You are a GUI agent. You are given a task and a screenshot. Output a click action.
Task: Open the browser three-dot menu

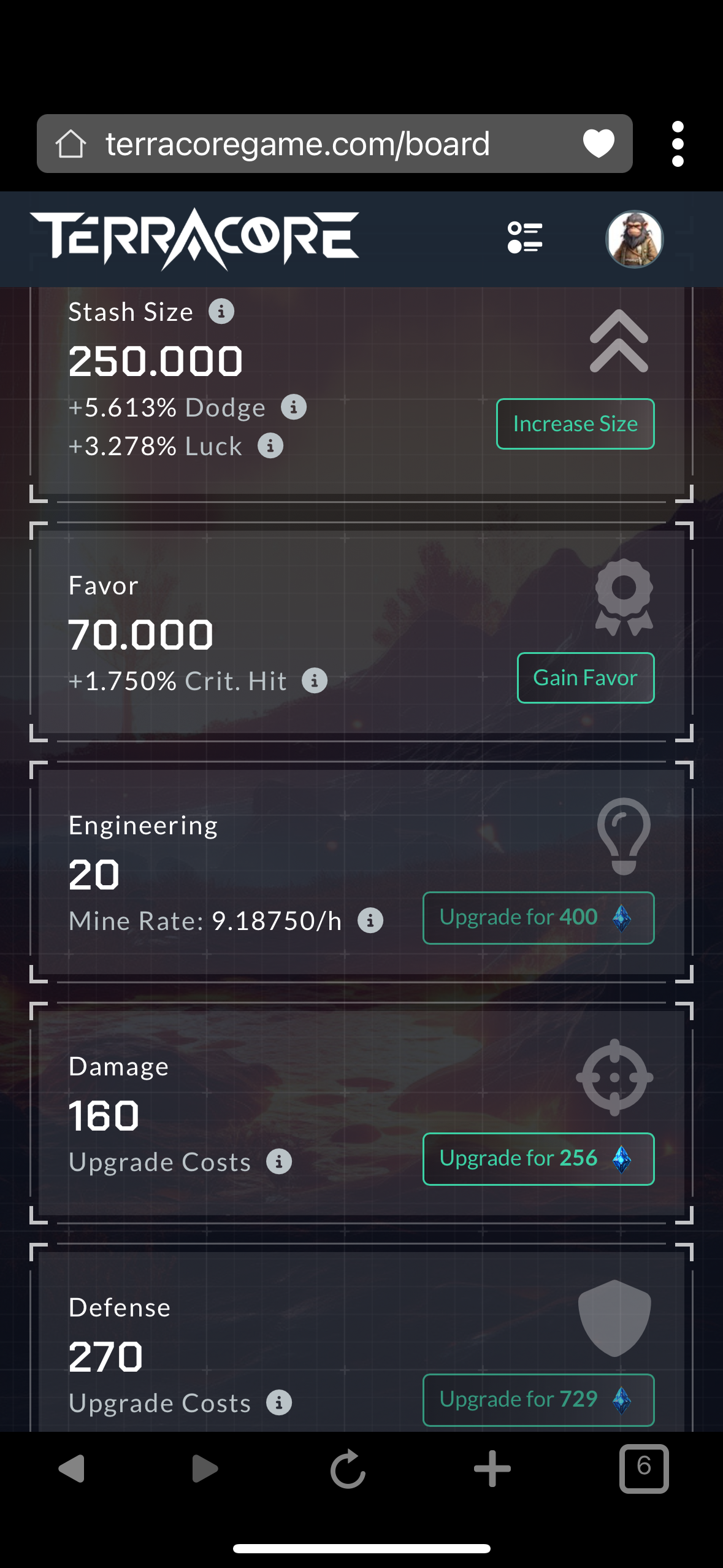pyautogui.click(x=678, y=143)
